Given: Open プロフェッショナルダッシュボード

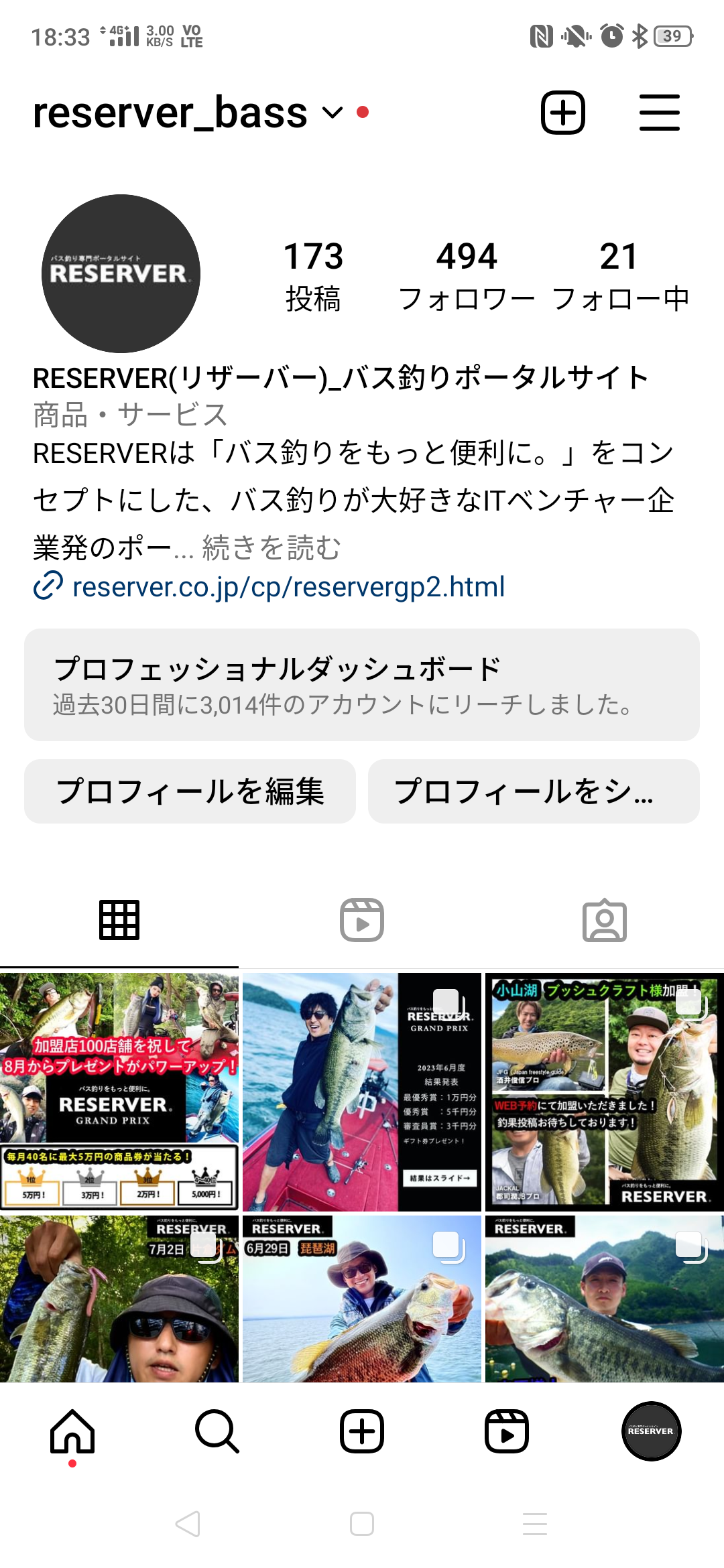Looking at the screenshot, I should [362, 684].
